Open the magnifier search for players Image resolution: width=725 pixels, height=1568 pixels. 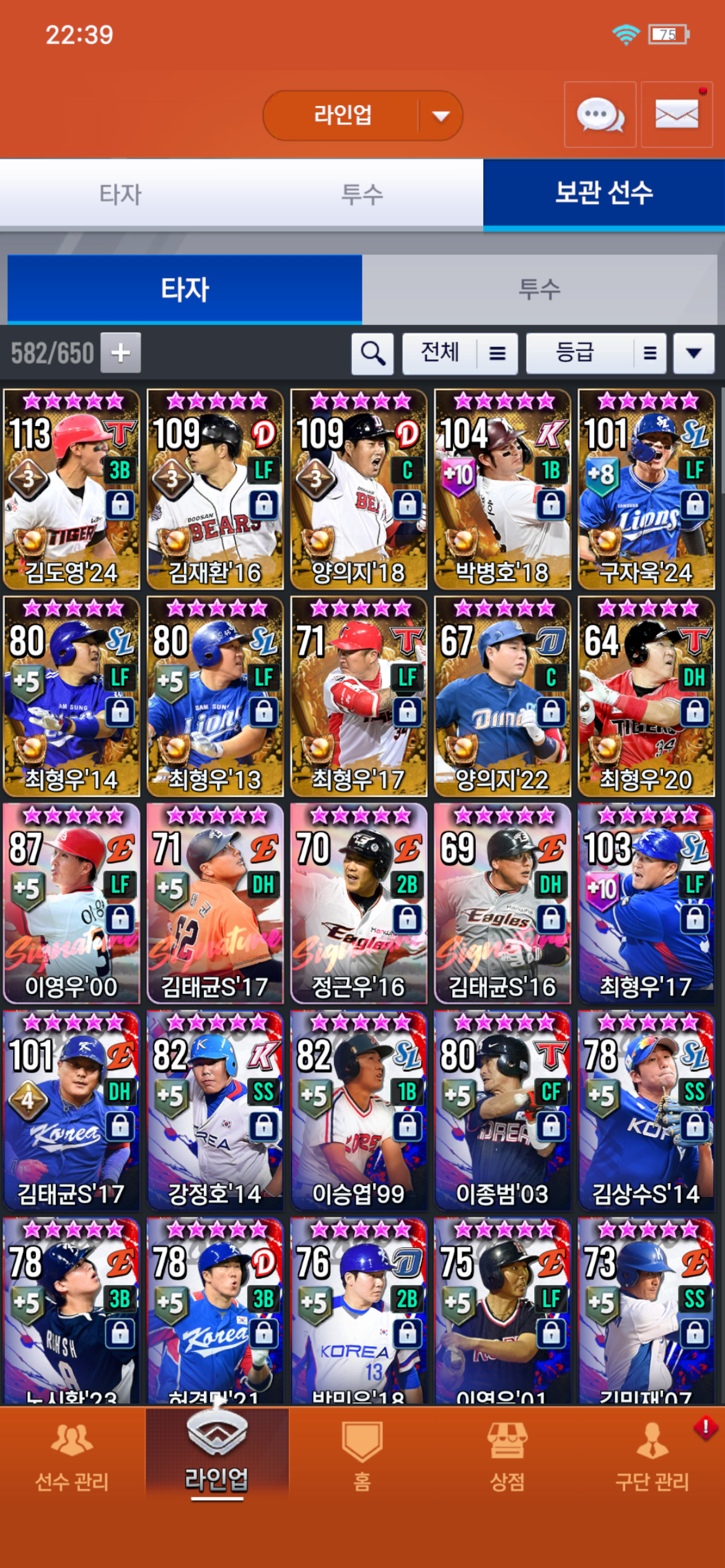(x=372, y=354)
